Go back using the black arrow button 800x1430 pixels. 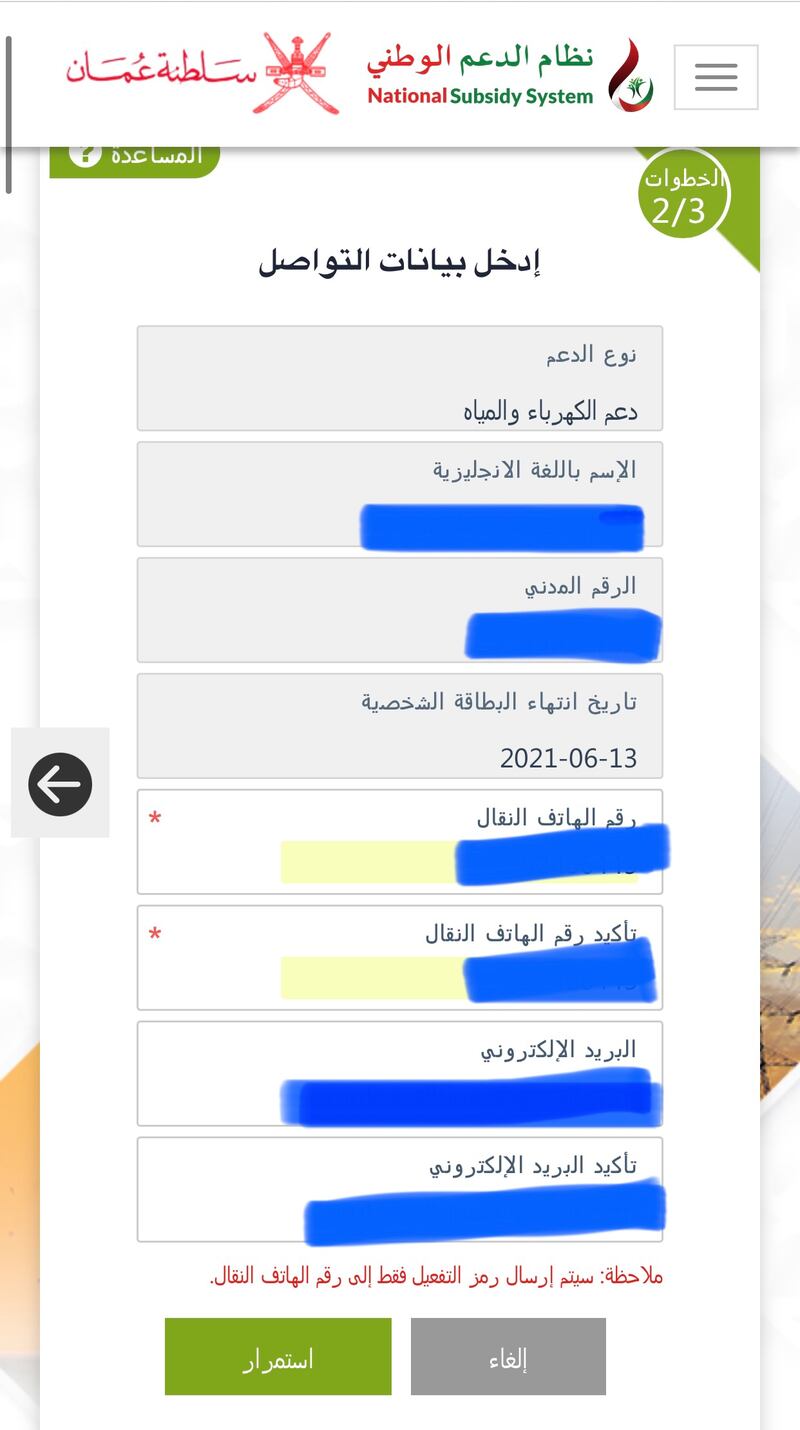coord(60,784)
